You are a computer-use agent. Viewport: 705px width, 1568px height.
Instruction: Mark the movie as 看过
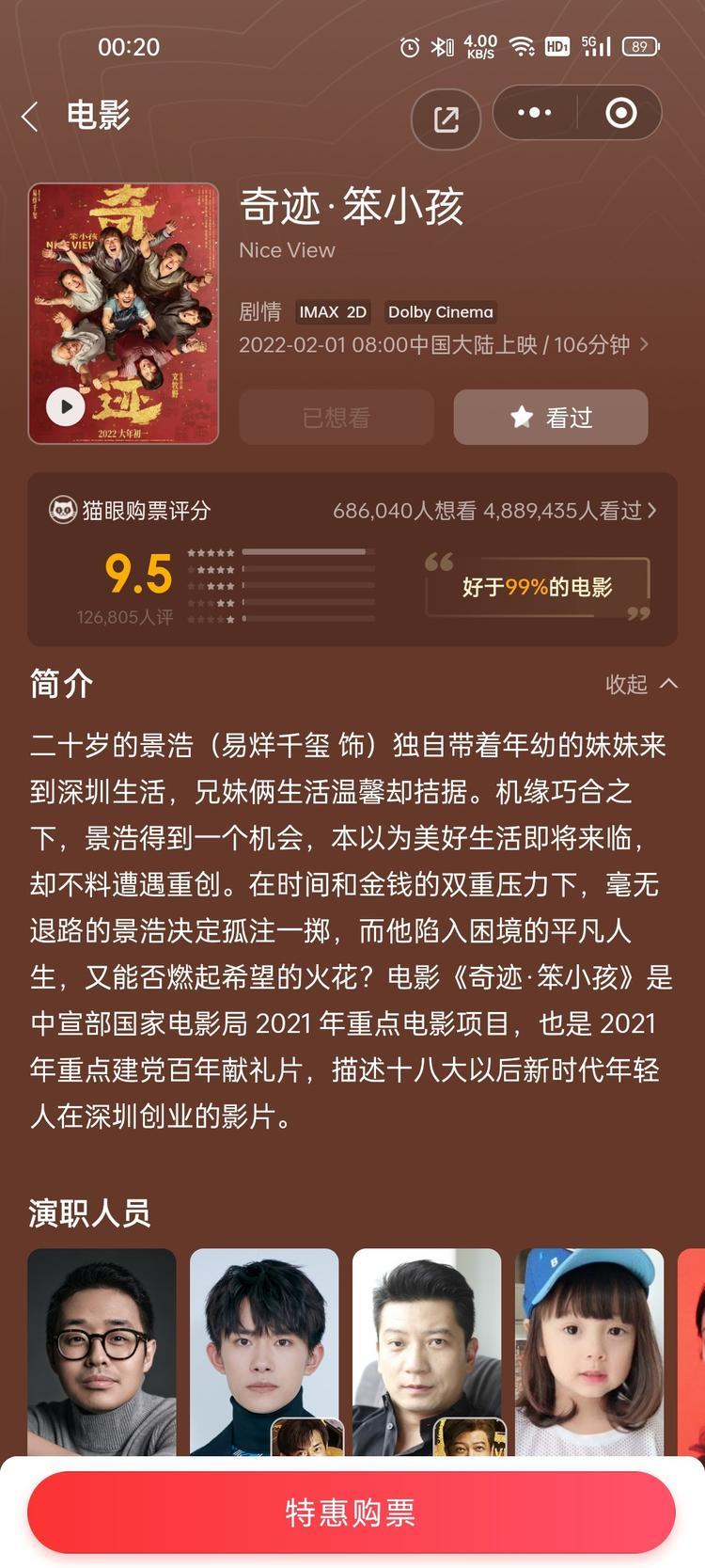click(x=551, y=417)
